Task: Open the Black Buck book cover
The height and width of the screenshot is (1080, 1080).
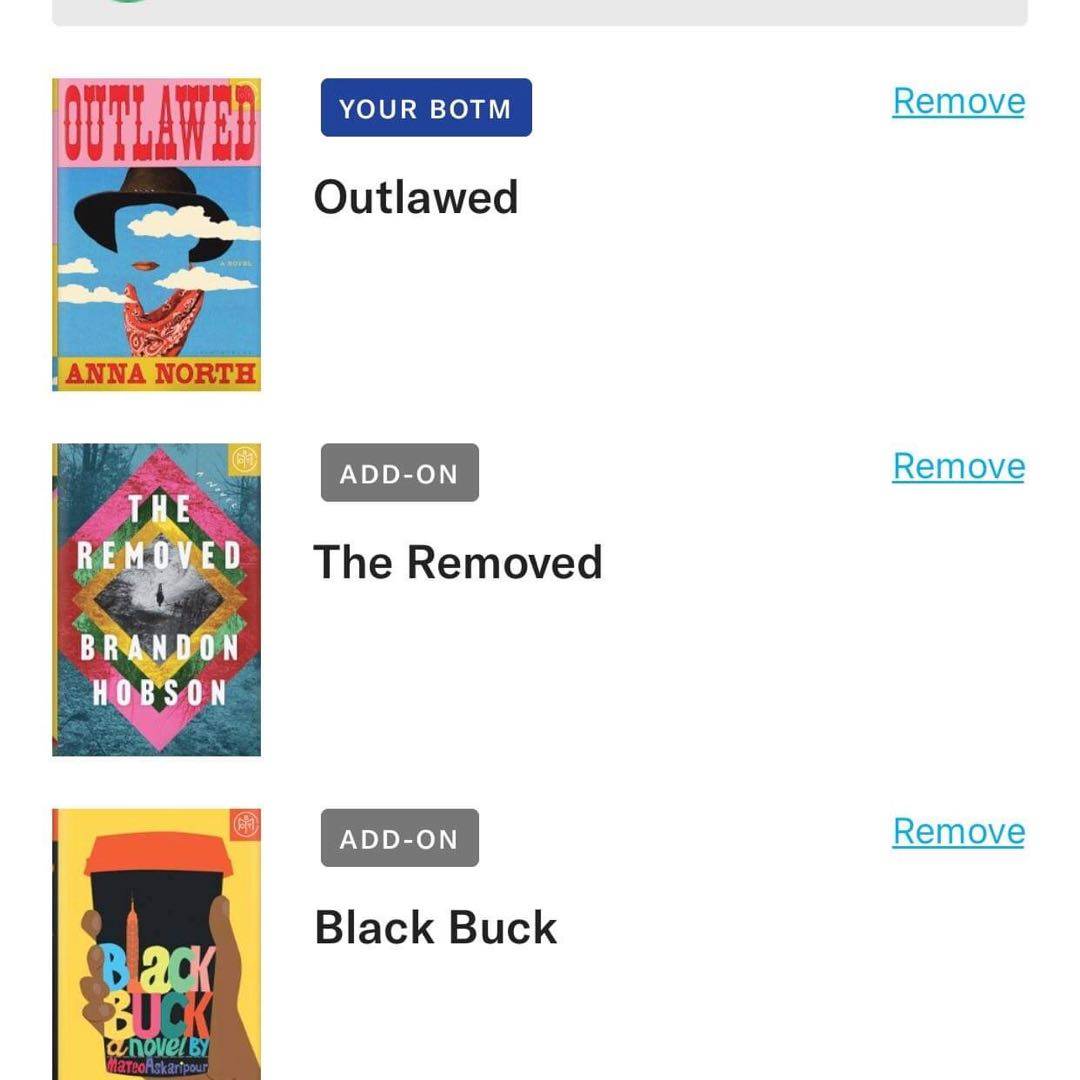Action: coord(156,943)
